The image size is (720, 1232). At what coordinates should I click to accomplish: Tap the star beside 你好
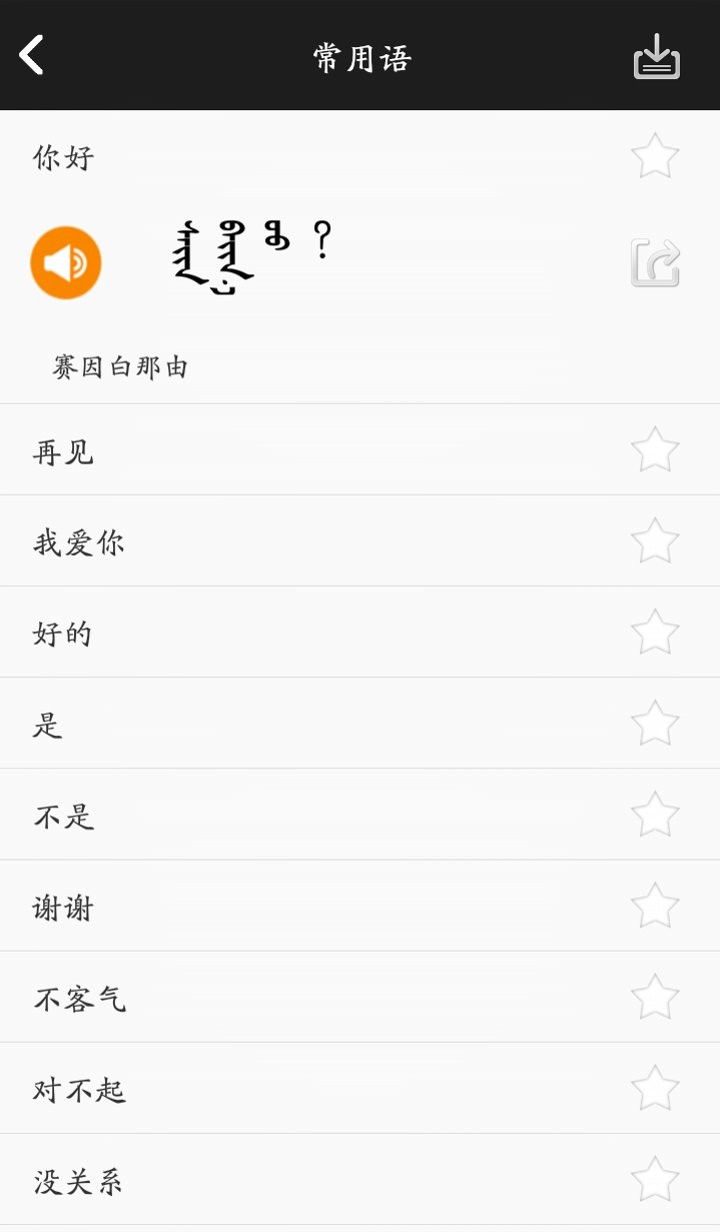[655, 155]
